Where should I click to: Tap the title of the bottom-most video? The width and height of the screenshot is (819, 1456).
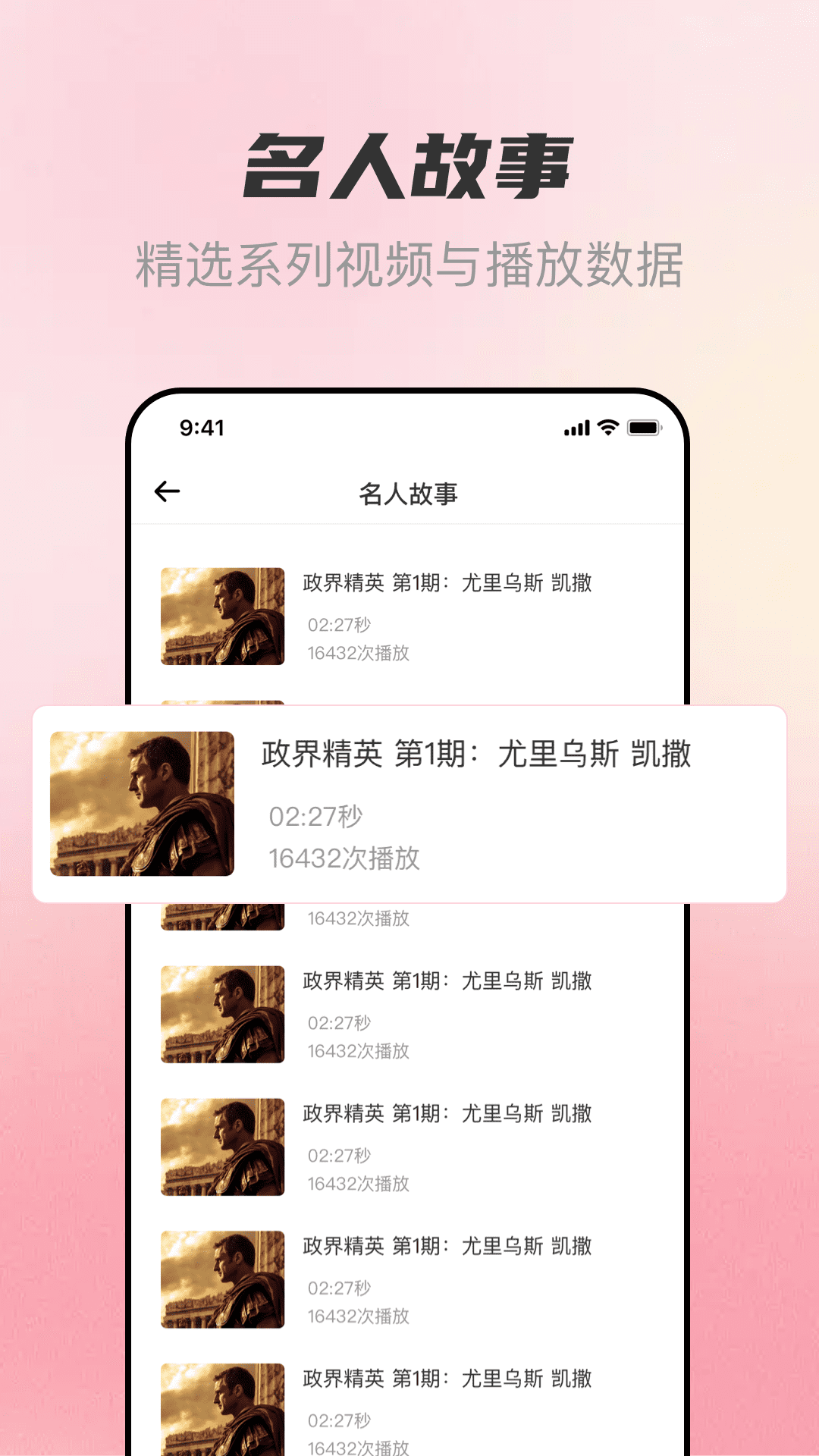(449, 1380)
